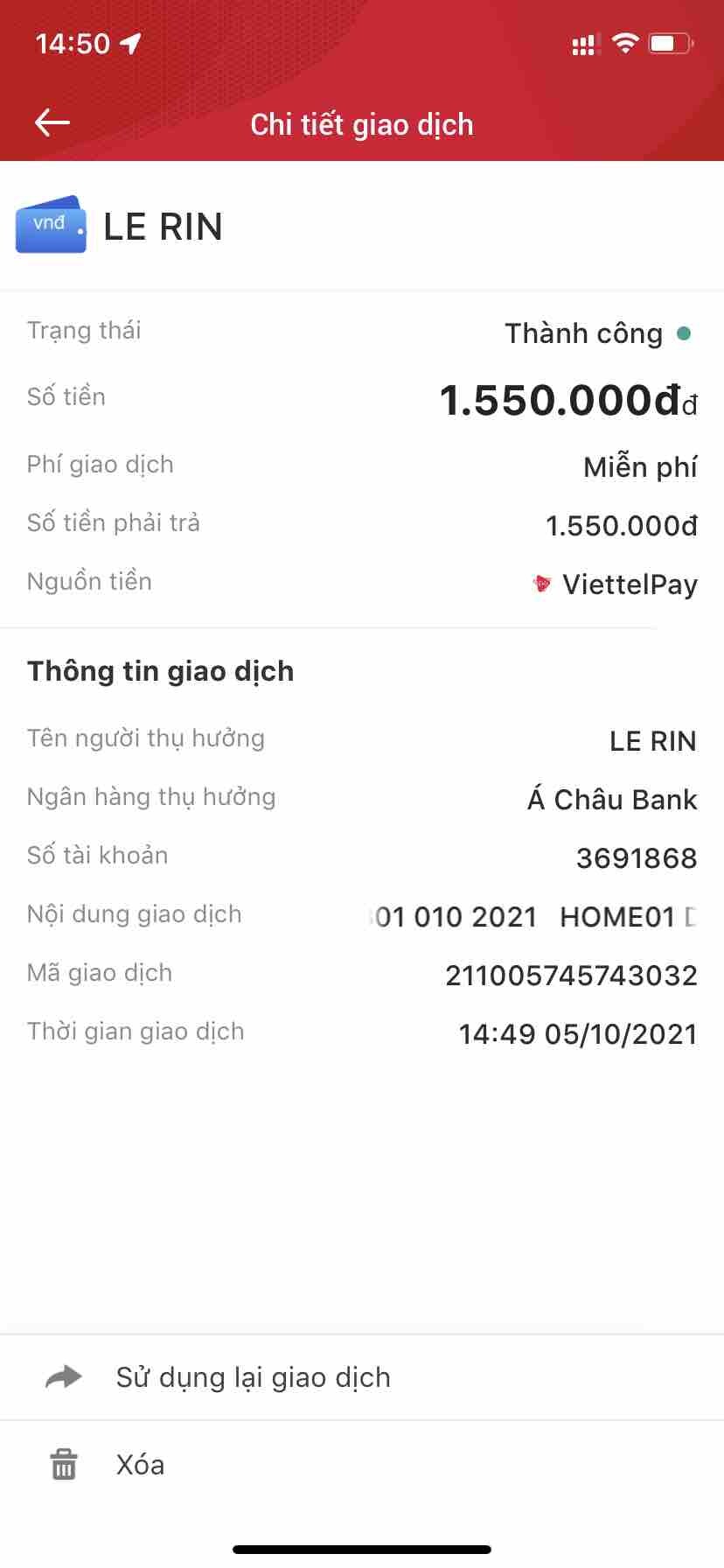The image size is (724, 1568).
Task: Select "Sử dụng lại giao dịch" option
Action: (x=253, y=1377)
